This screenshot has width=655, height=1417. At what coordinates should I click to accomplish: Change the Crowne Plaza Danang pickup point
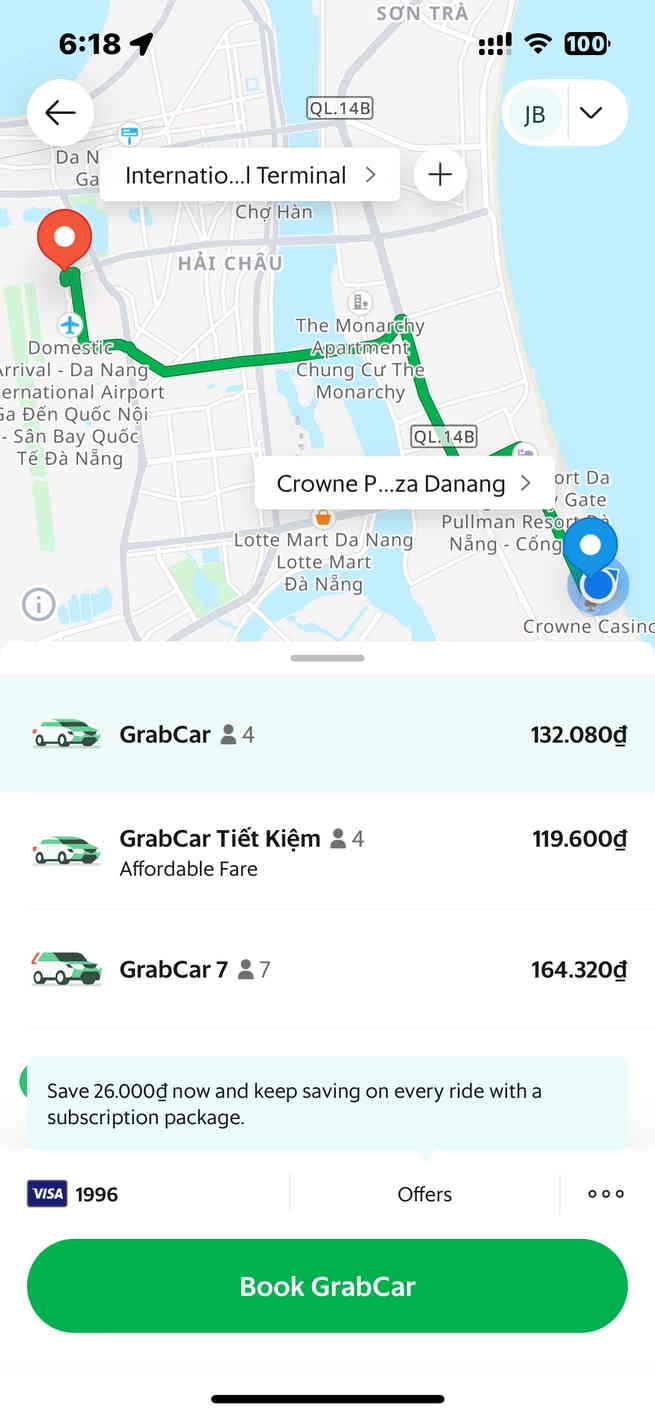click(x=403, y=484)
